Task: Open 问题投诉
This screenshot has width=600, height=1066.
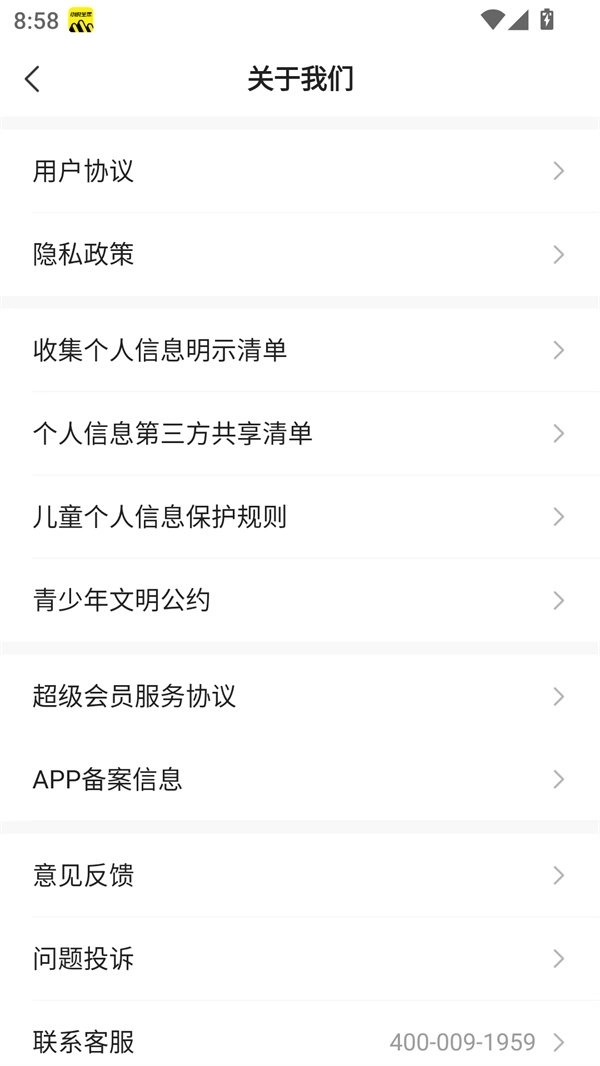Action: click(300, 959)
